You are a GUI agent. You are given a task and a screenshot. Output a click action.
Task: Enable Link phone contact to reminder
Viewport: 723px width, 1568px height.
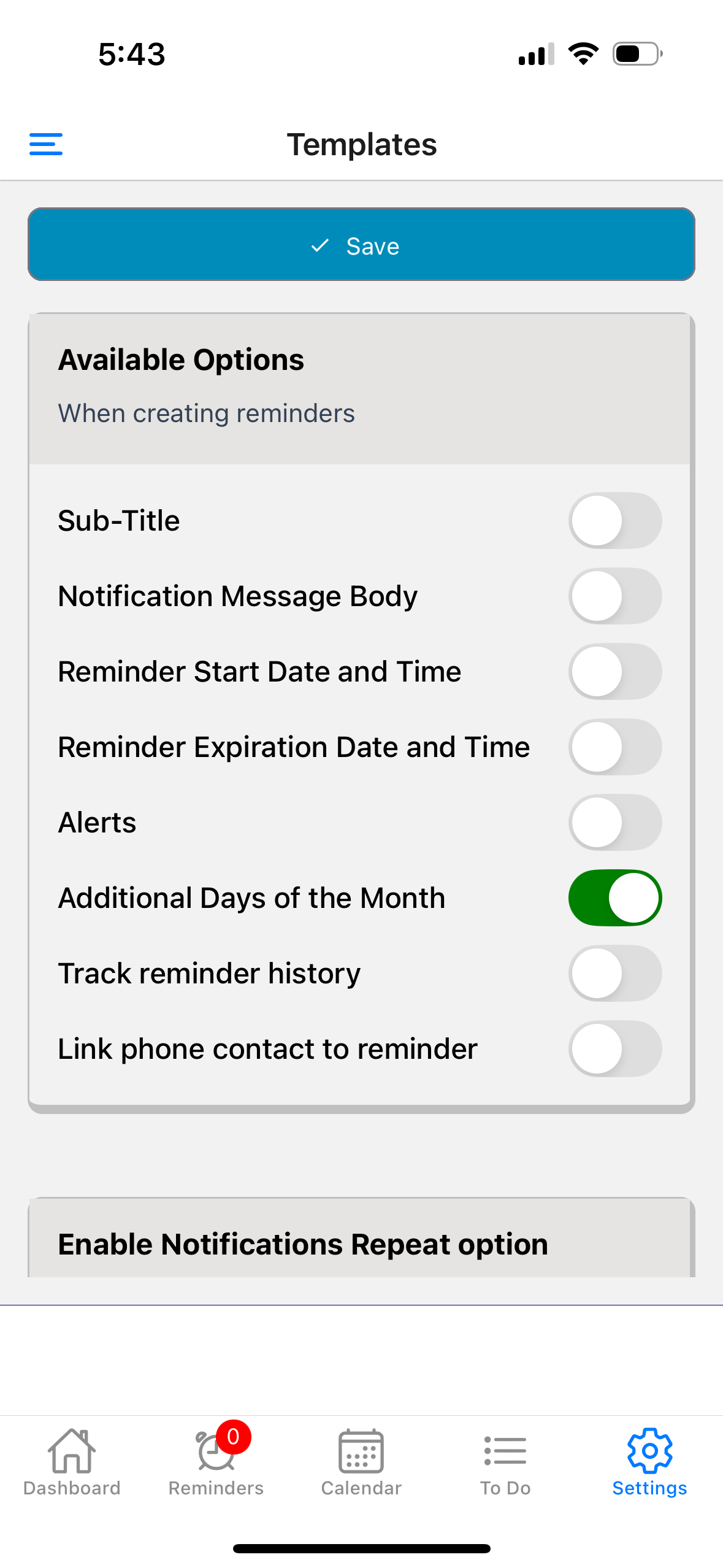pos(614,1049)
